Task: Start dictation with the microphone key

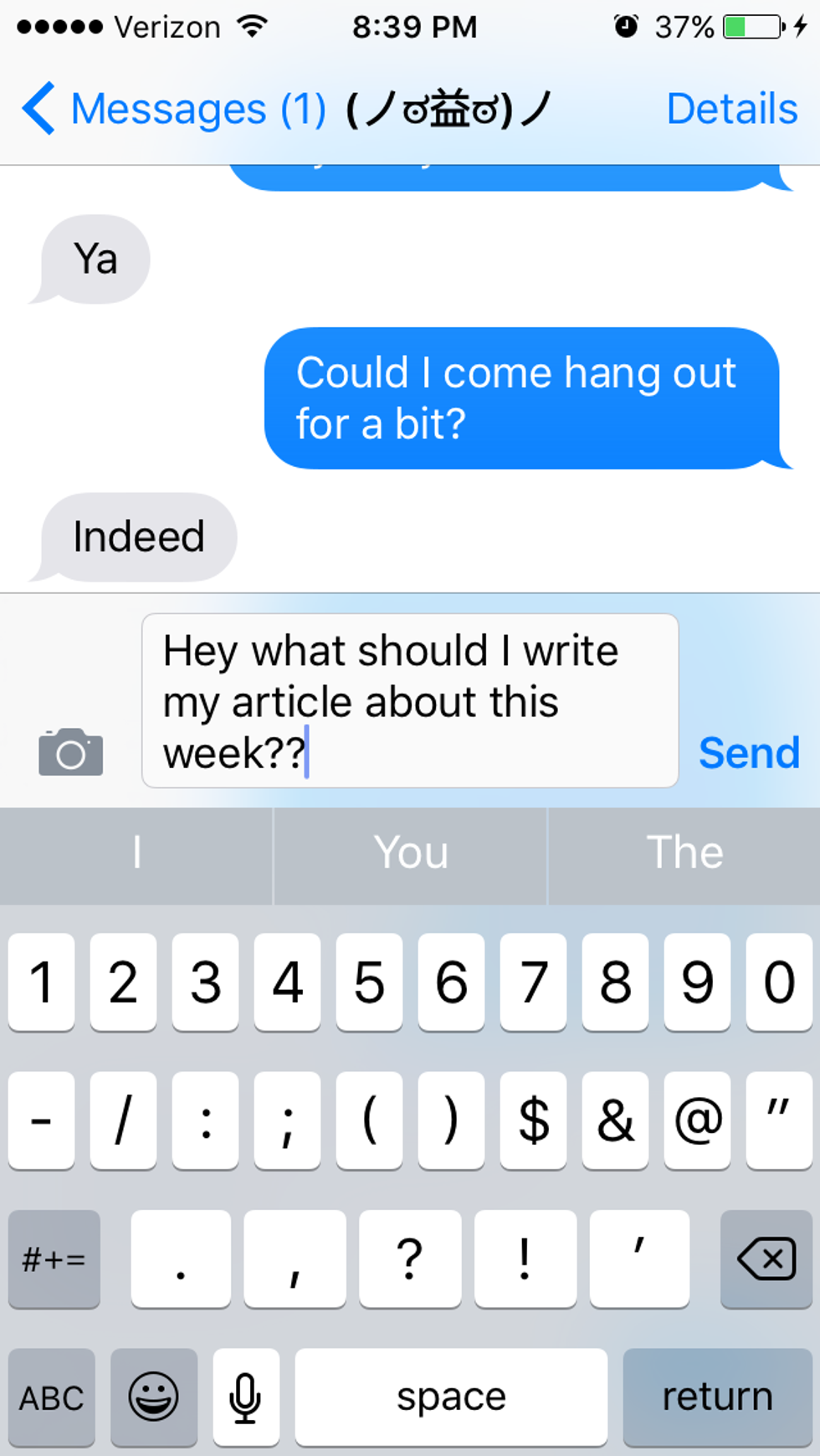Action: 246,1397
